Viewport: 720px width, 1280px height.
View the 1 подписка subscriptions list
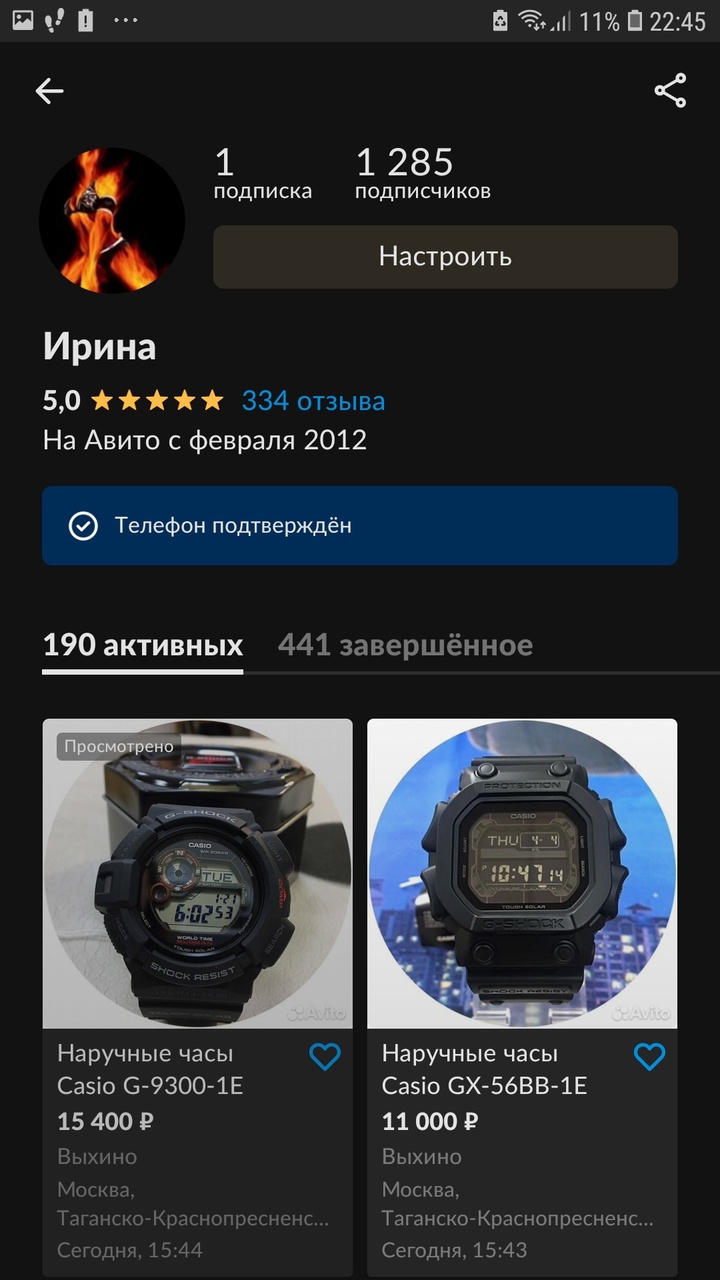click(262, 173)
